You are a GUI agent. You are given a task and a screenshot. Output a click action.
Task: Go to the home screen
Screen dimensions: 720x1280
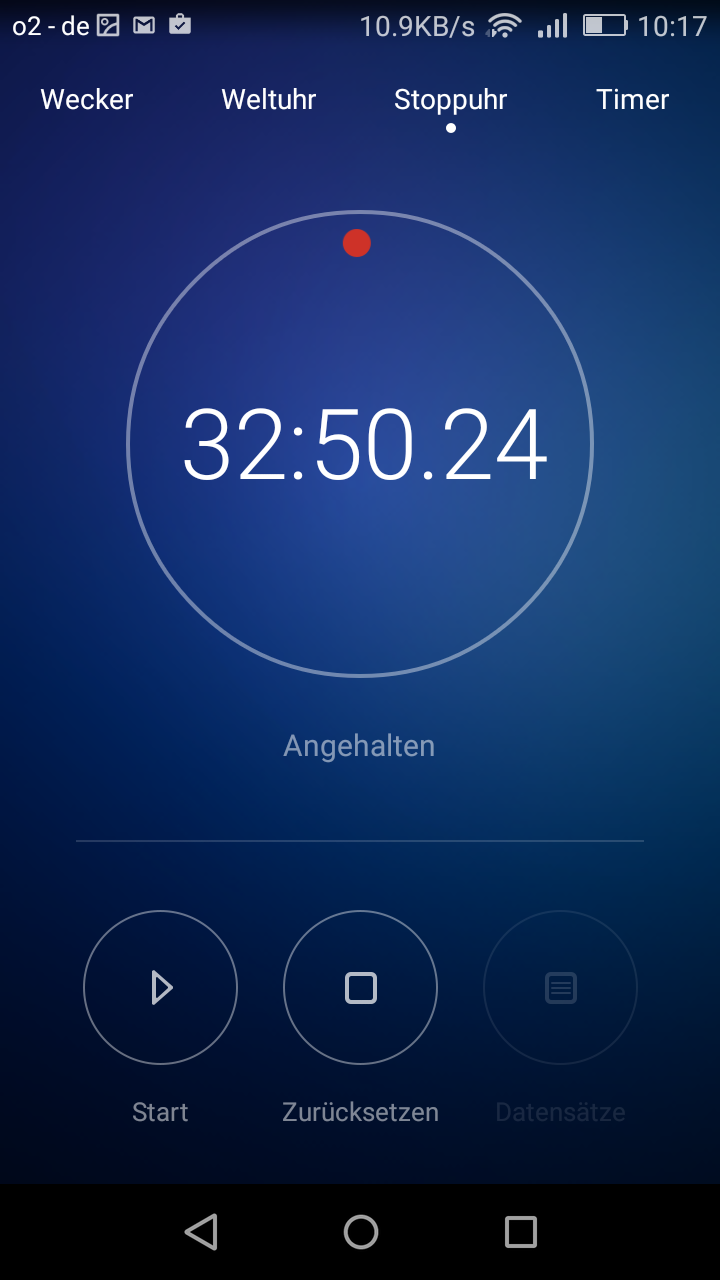pyautogui.click(x=360, y=1232)
